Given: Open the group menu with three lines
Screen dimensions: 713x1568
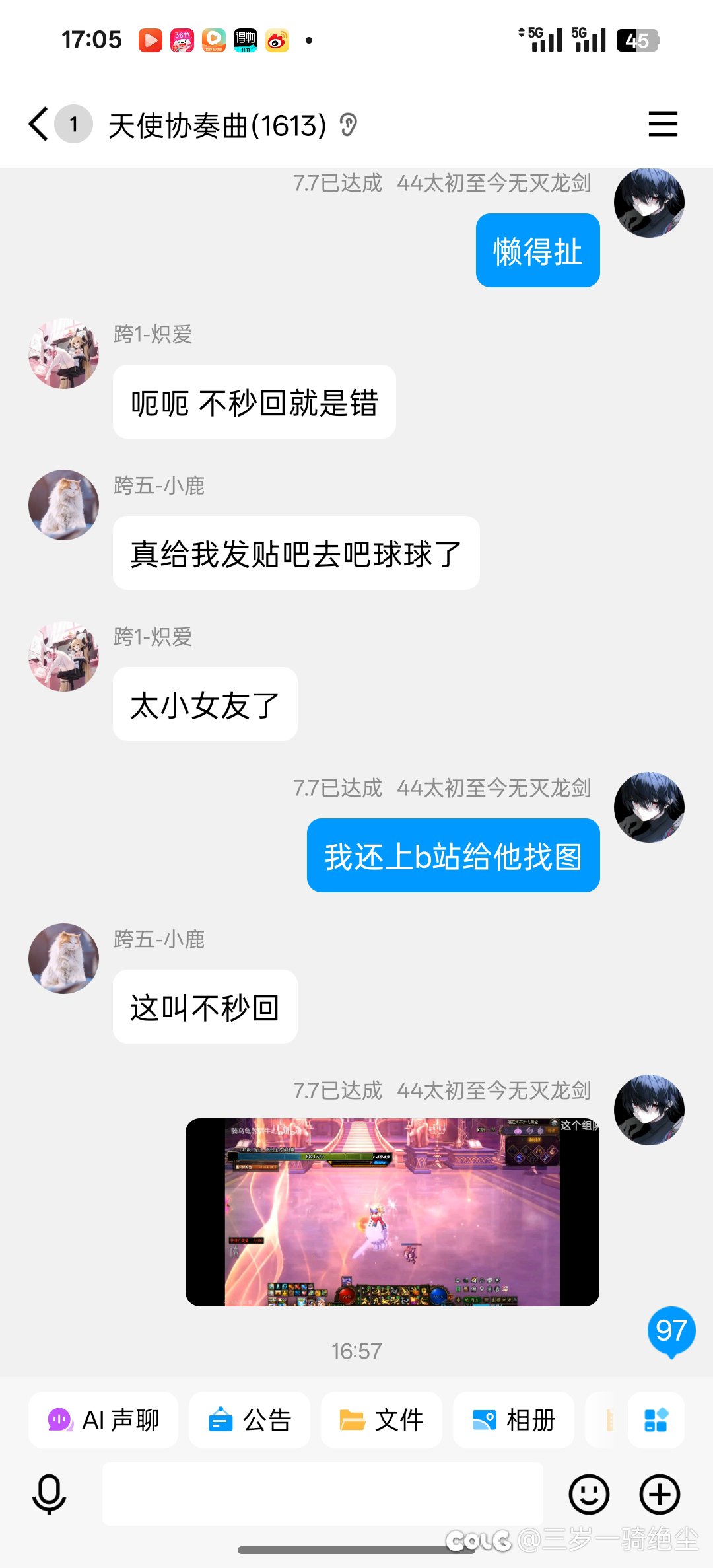Looking at the screenshot, I should coord(663,124).
